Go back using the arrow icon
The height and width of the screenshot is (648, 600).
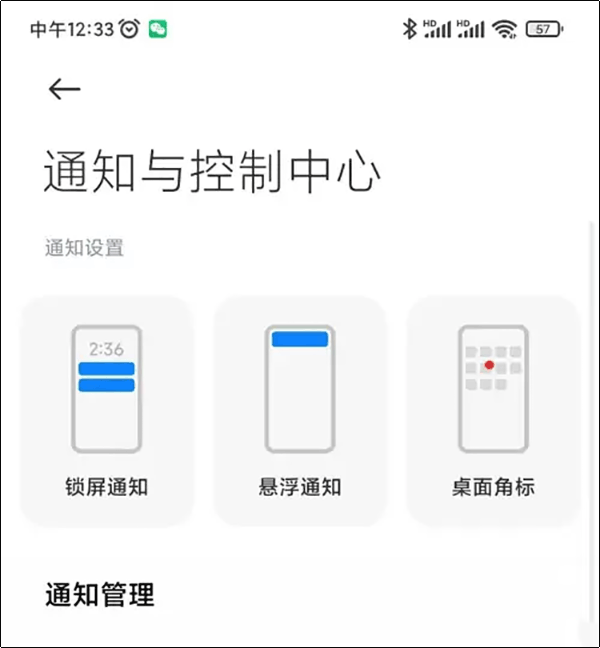click(64, 89)
